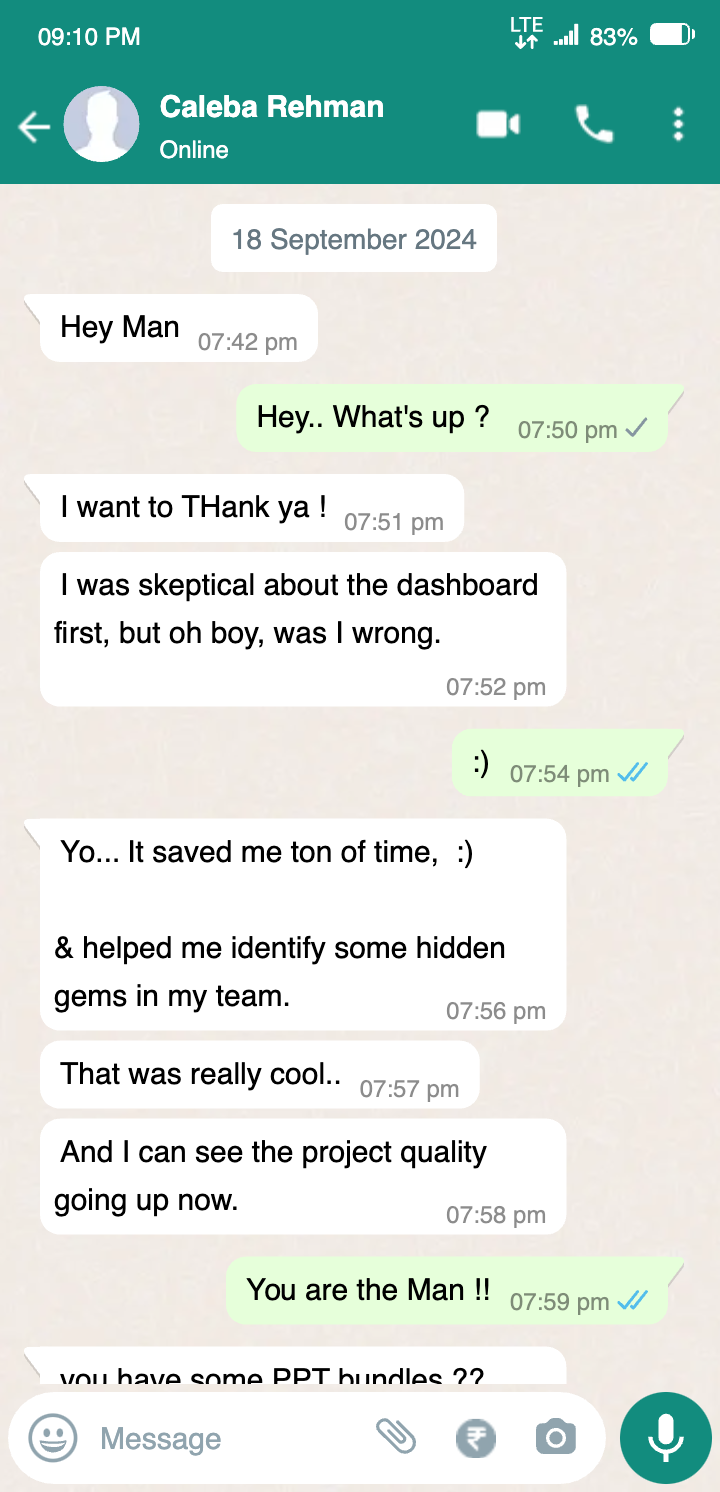The image size is (720, 1492).
Task: Start a video call with Caleba
Action: point(498,125)
